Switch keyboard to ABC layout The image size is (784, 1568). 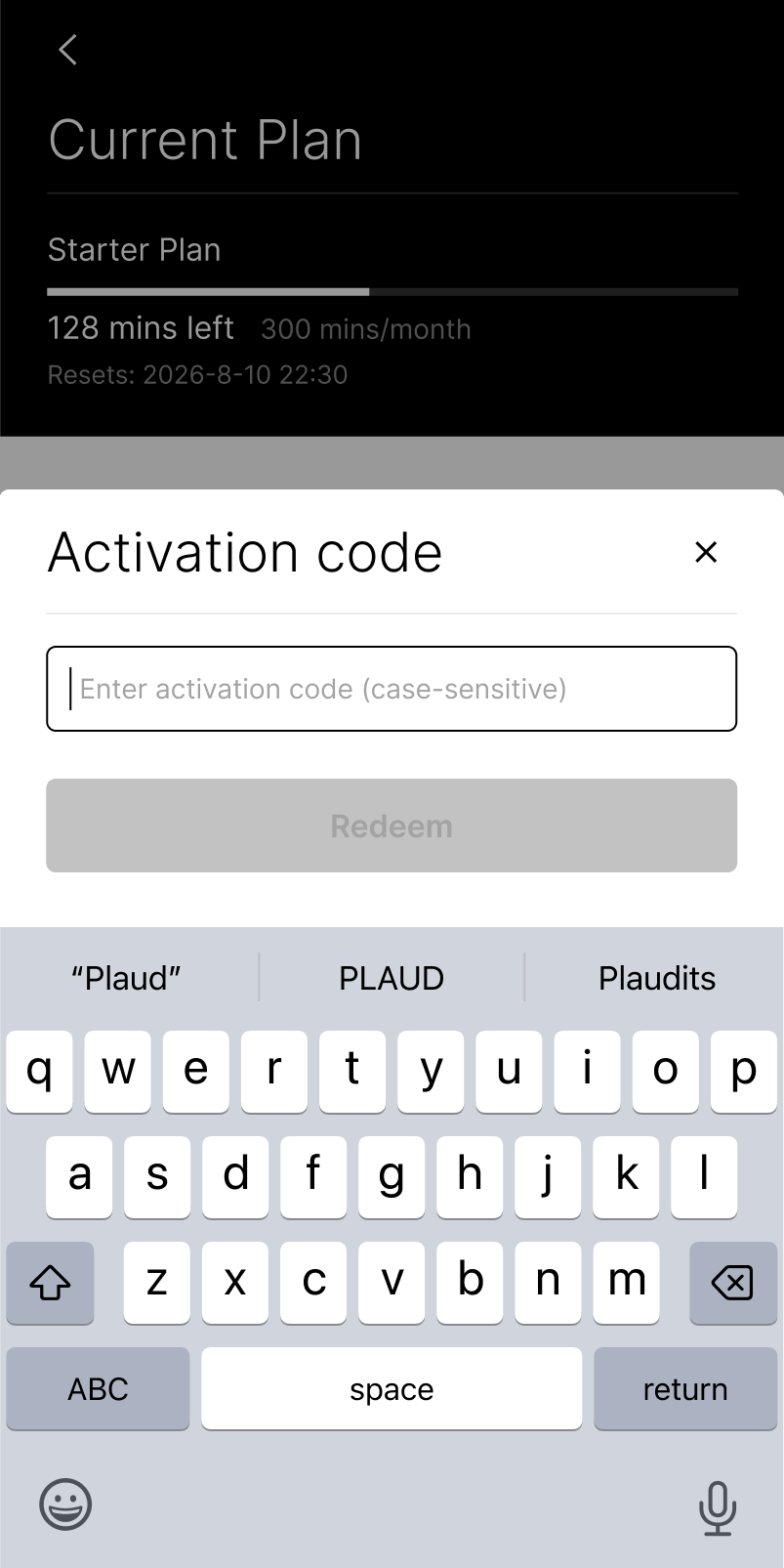pos(98,1388)
